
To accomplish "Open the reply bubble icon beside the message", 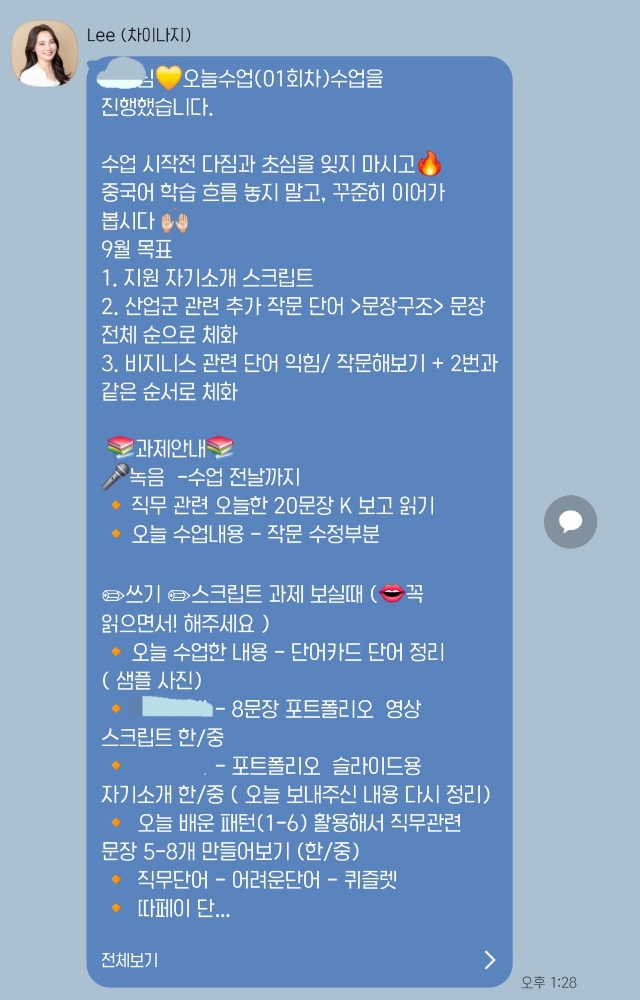I will point(571,522).
